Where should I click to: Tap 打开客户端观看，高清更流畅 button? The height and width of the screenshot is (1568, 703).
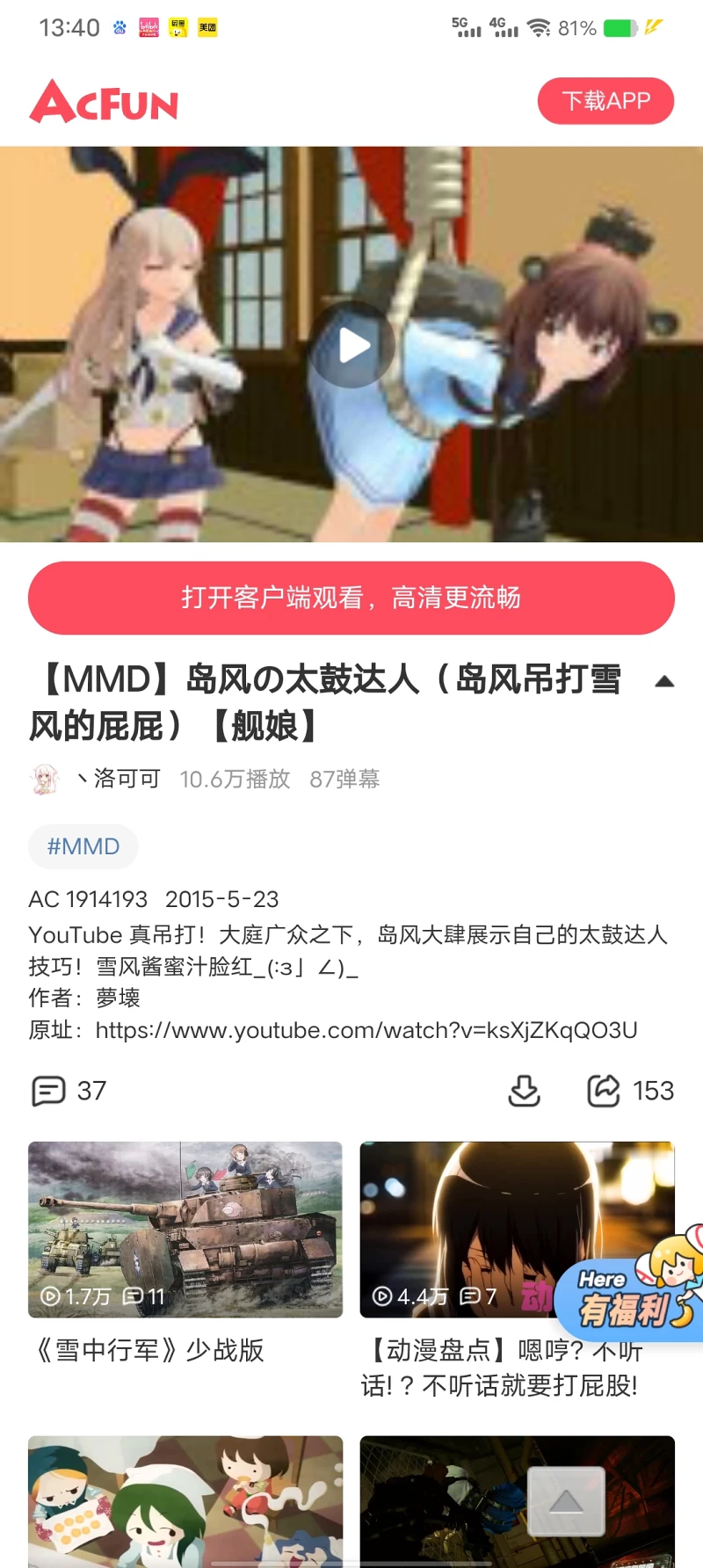click(351, 598)
